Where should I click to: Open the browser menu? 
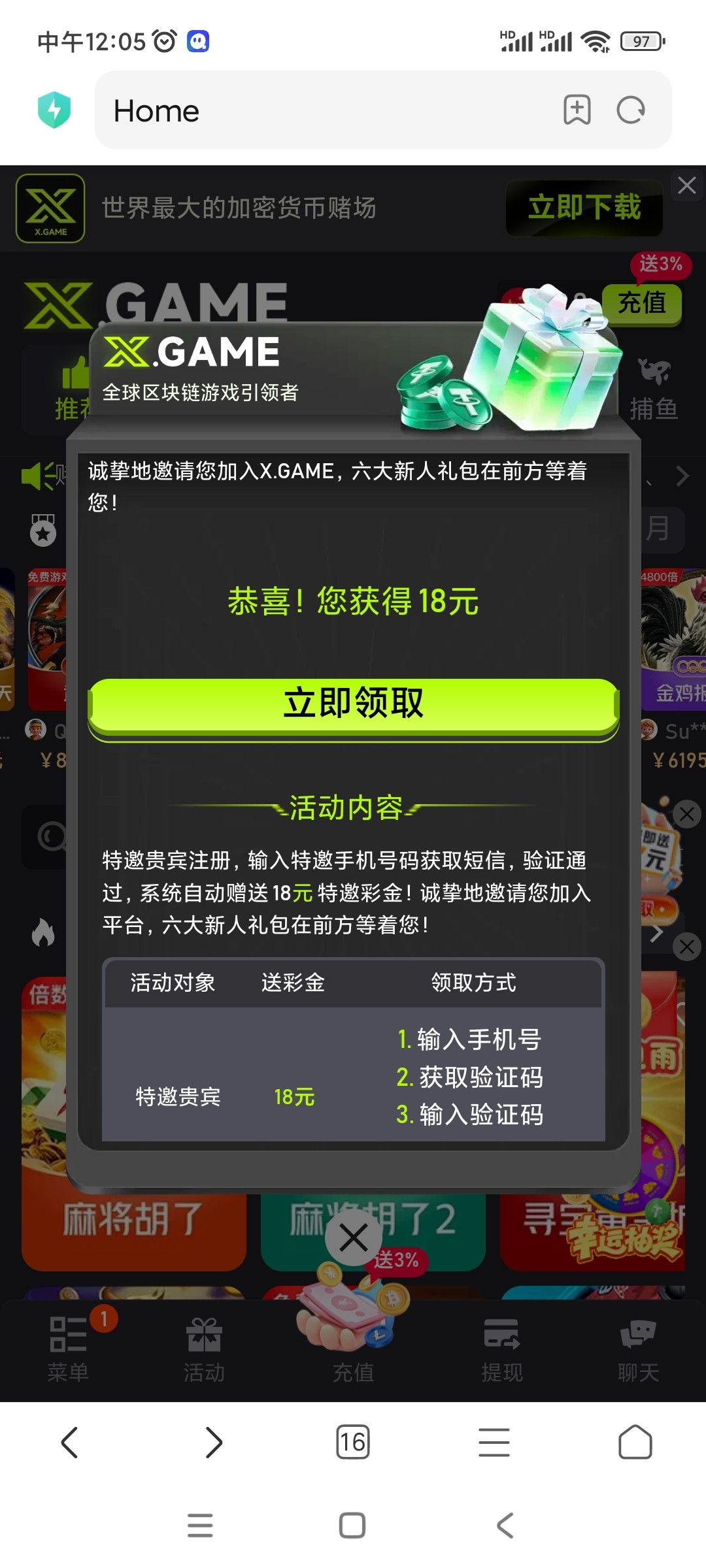point(494,1442)
